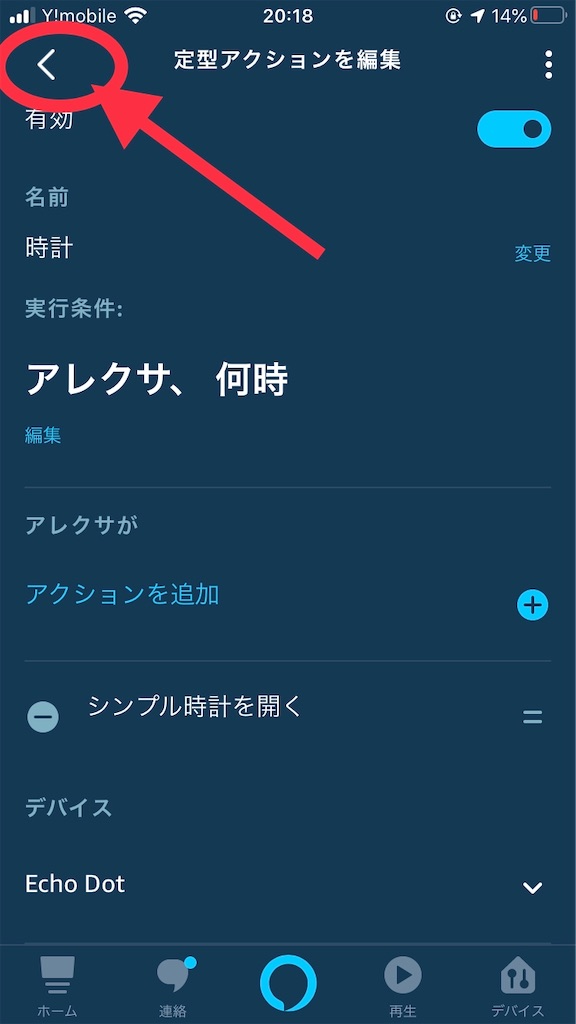This screenshot has width=576, height=1024.
Task: Go back using the top-left arrow
Action: (46, 65)
